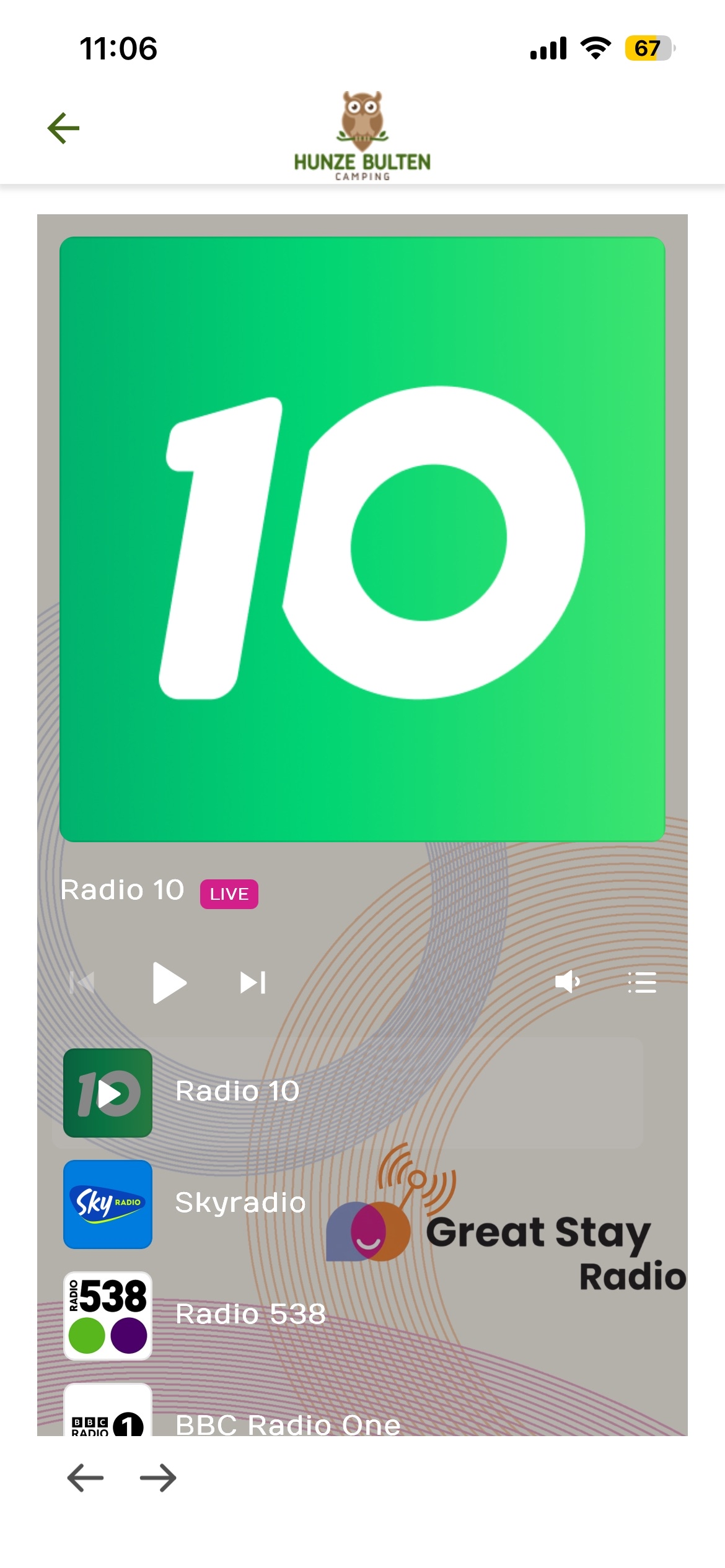Toggle the station playlist view
The width and height of the screenshot is (725, 1568).
pos(642,982)
